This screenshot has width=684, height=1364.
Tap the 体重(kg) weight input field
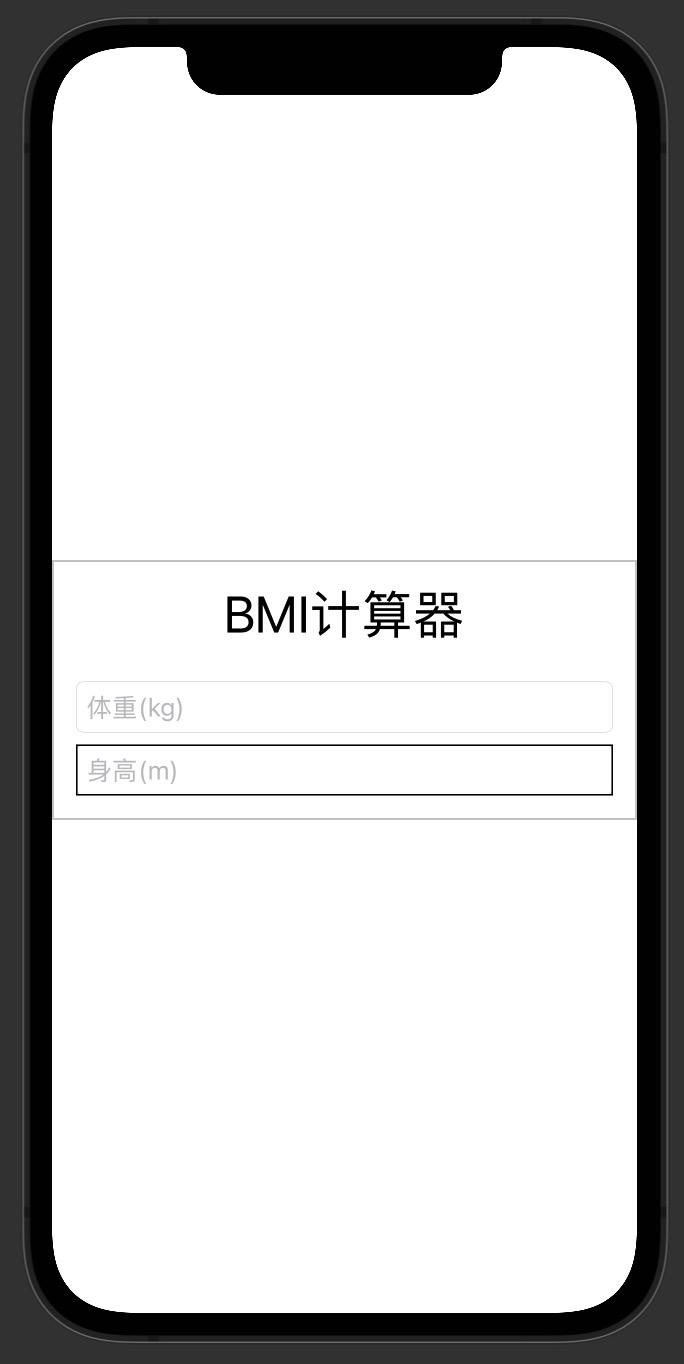[x=344, y=707]
